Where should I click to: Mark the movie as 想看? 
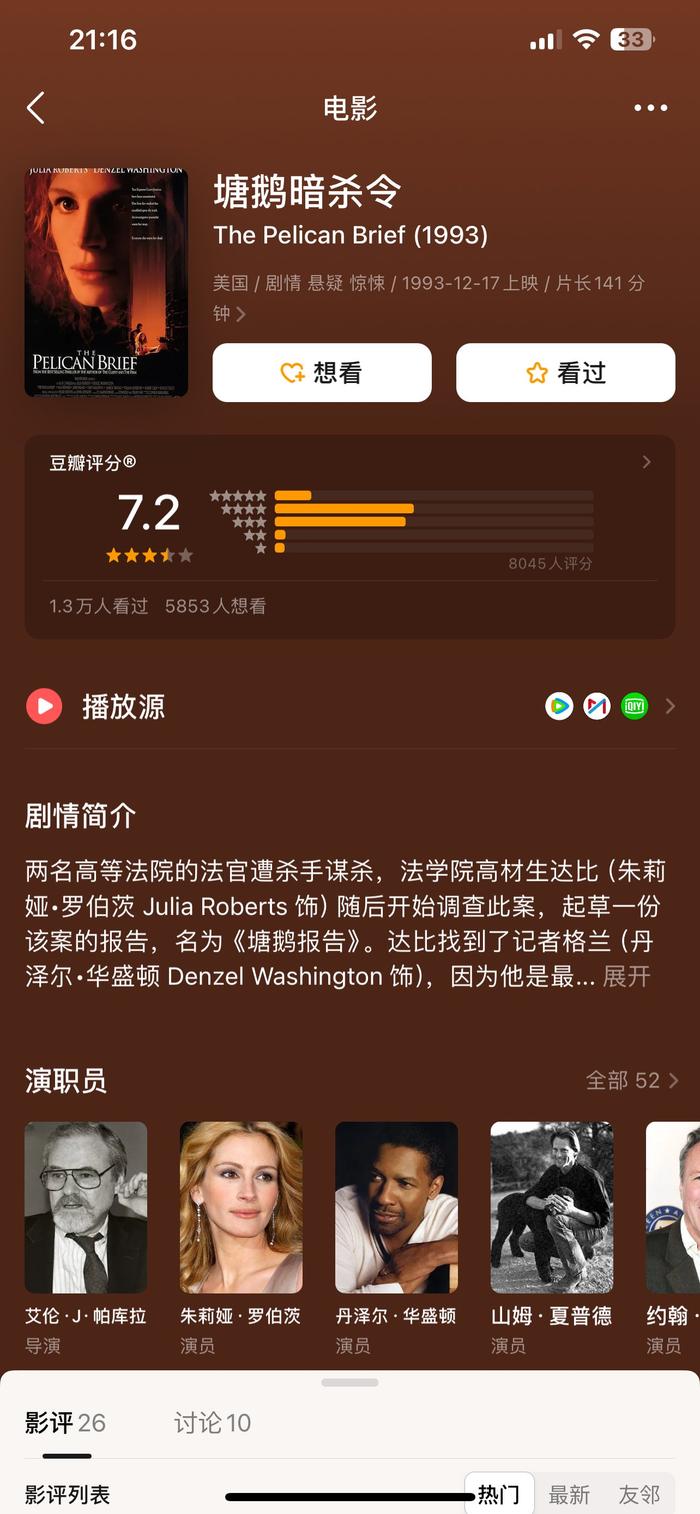click(322, 373)
